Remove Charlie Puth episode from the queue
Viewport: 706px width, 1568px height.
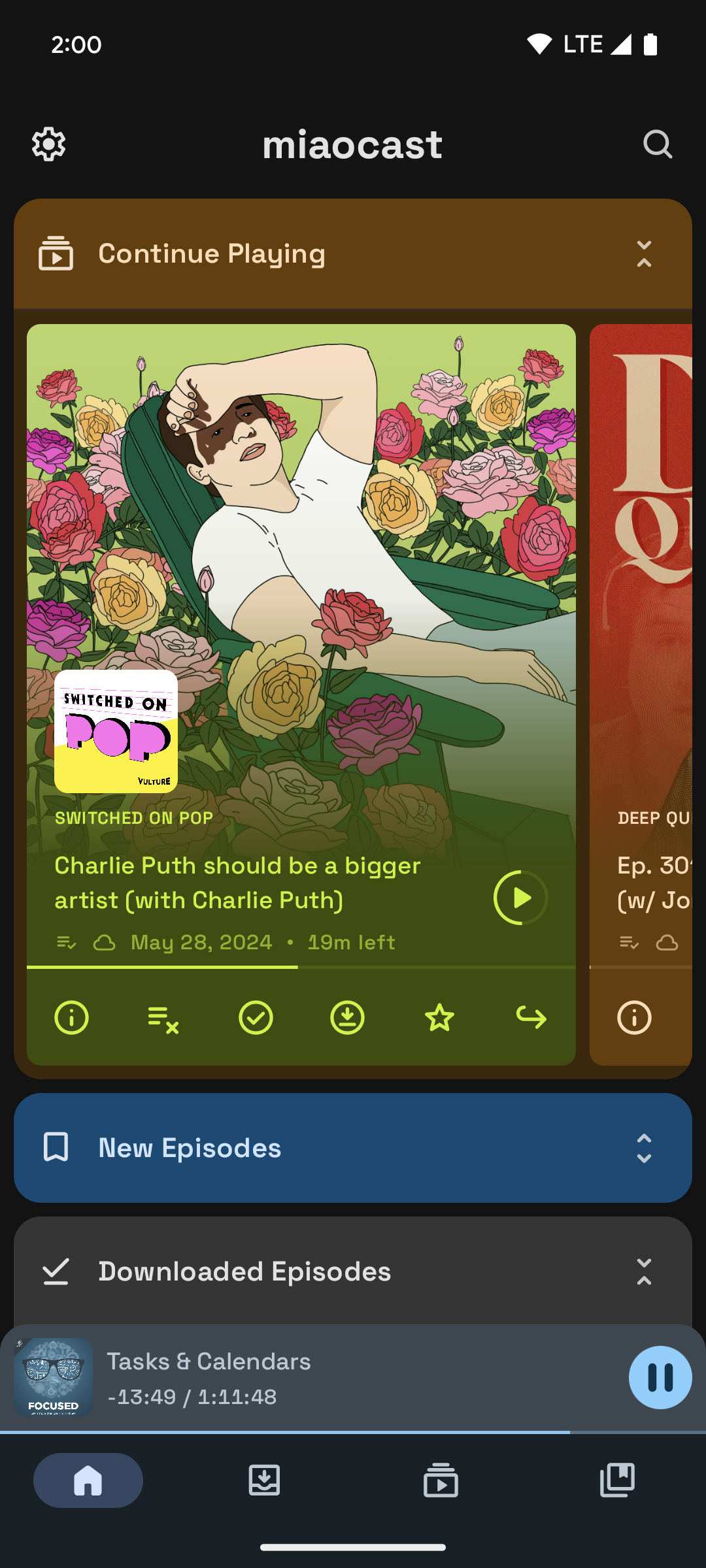[163, 1017]
